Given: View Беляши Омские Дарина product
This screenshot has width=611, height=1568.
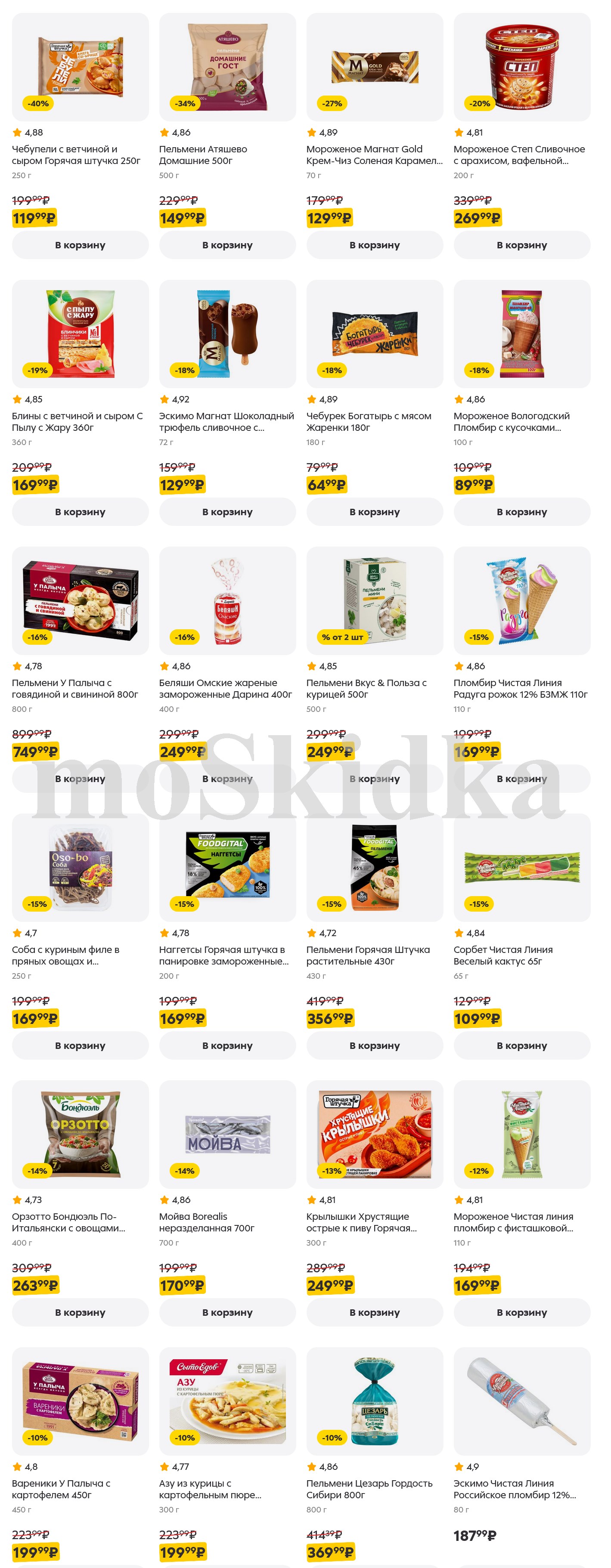Looking at the screenshot, I should (x=227, y=600).
